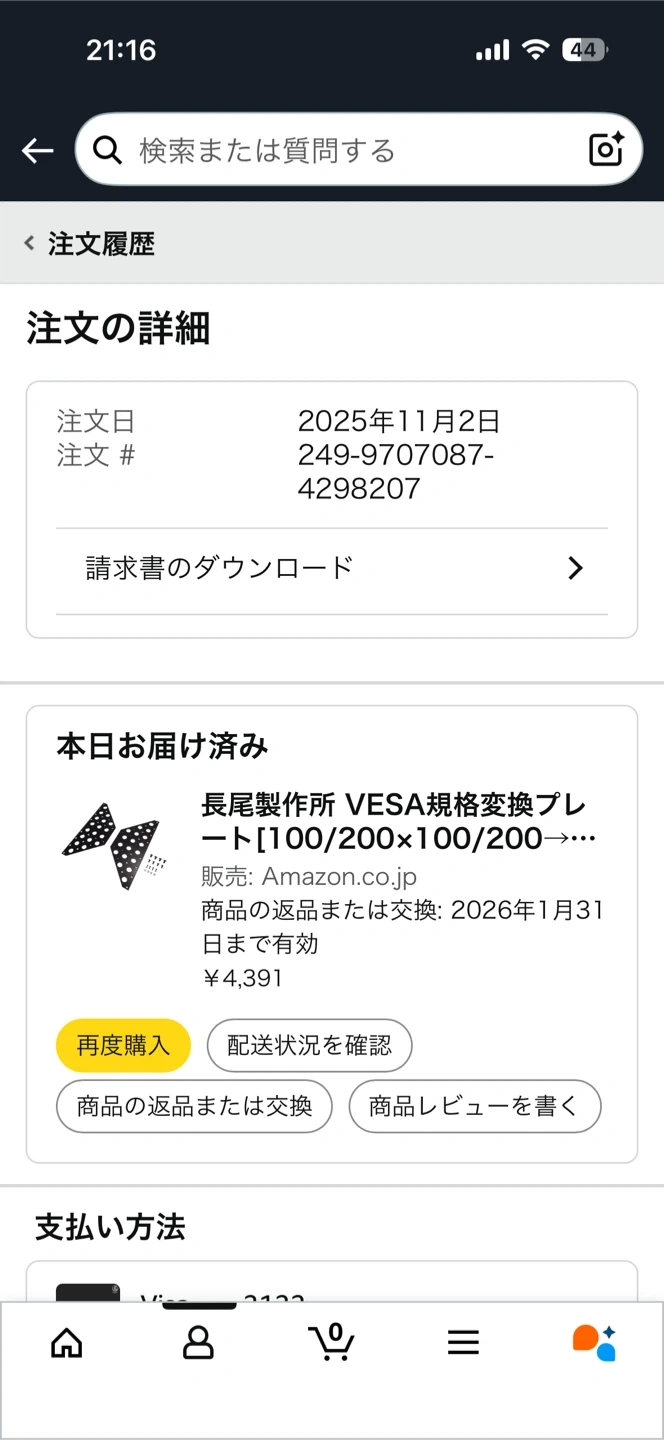Write a review via 商品レビューを書く

(x=474, y=1106)
